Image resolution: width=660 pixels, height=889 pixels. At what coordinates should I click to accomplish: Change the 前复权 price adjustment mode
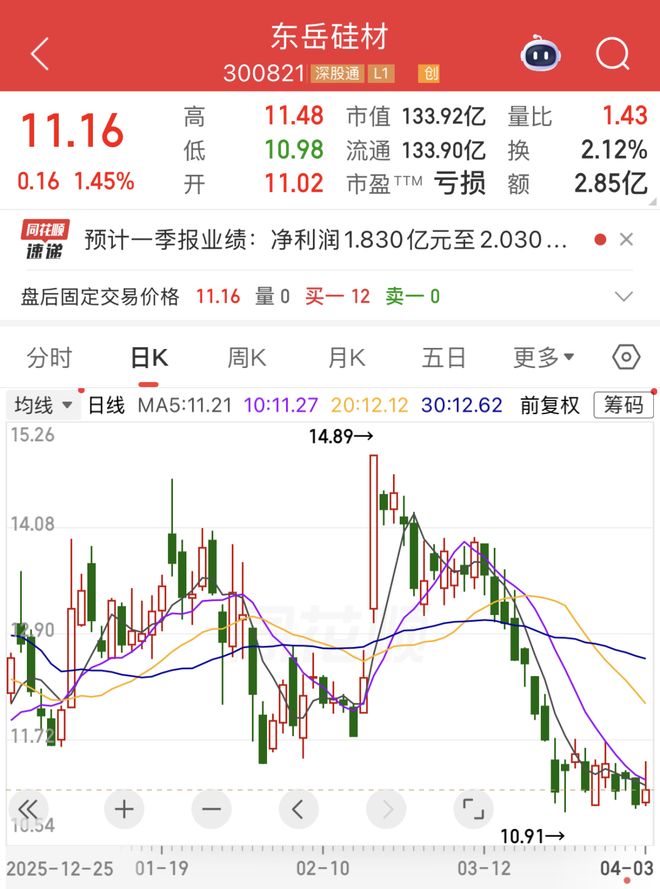549,405
